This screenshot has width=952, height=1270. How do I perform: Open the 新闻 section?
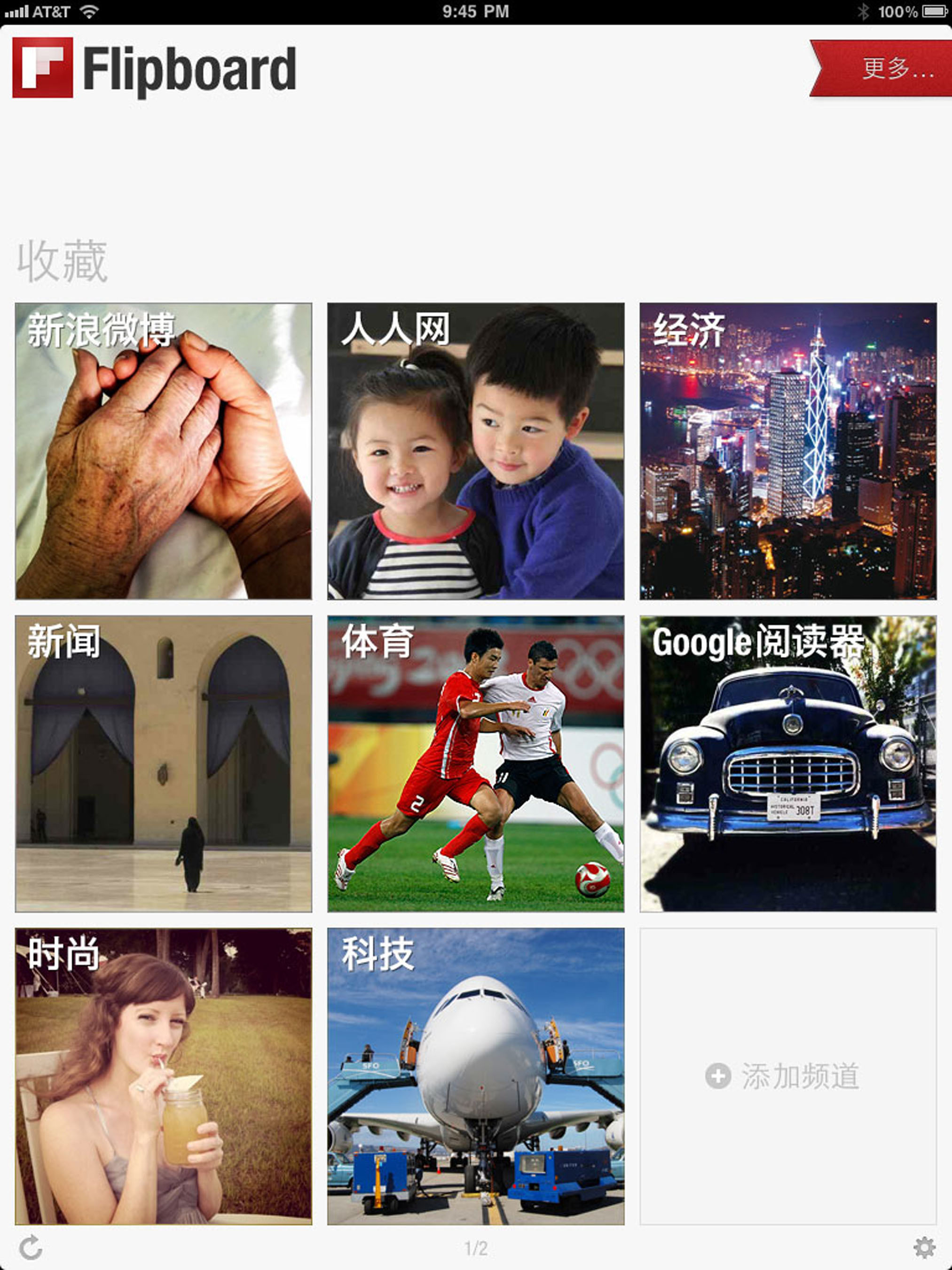pyautogui.click(x=164, y=763)
